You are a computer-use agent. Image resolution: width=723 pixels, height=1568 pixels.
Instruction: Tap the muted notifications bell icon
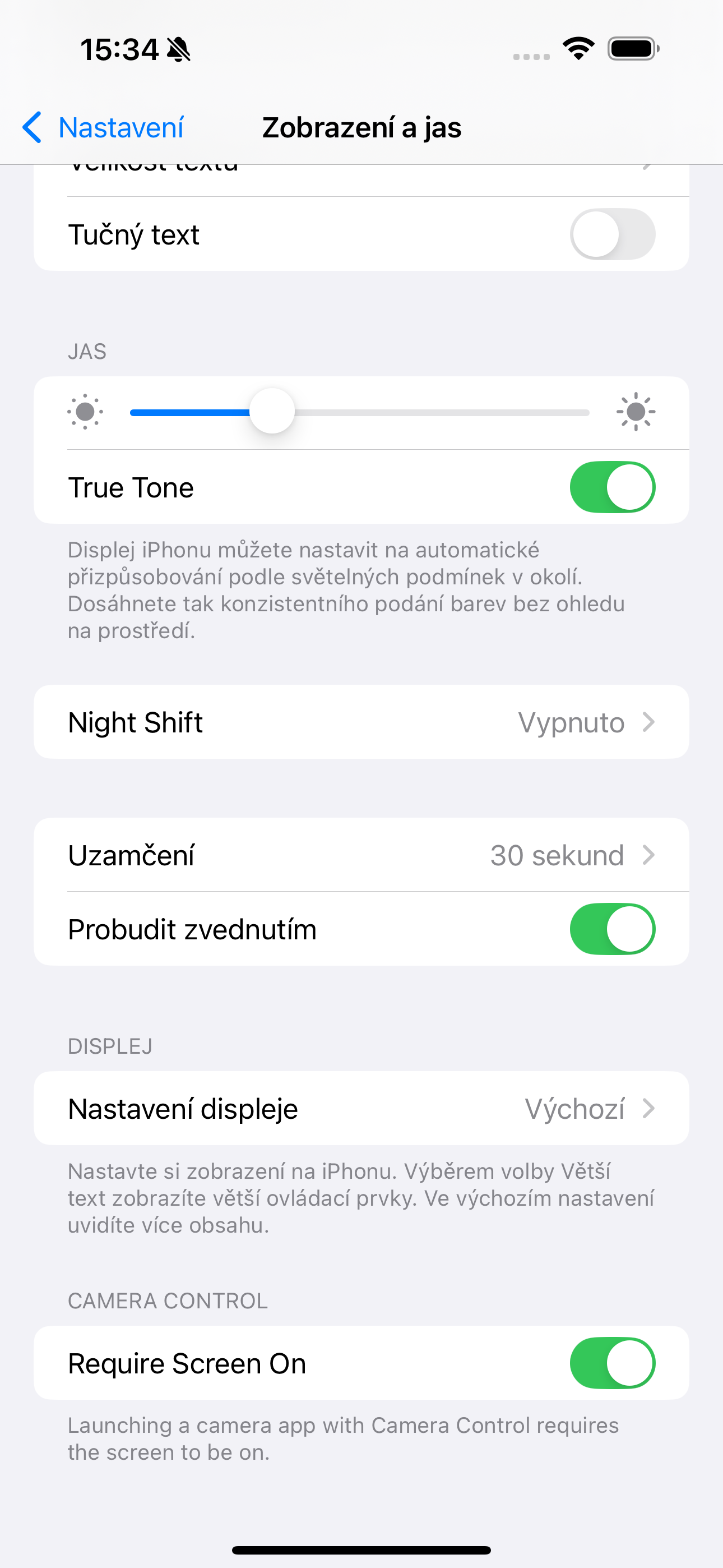179,49
